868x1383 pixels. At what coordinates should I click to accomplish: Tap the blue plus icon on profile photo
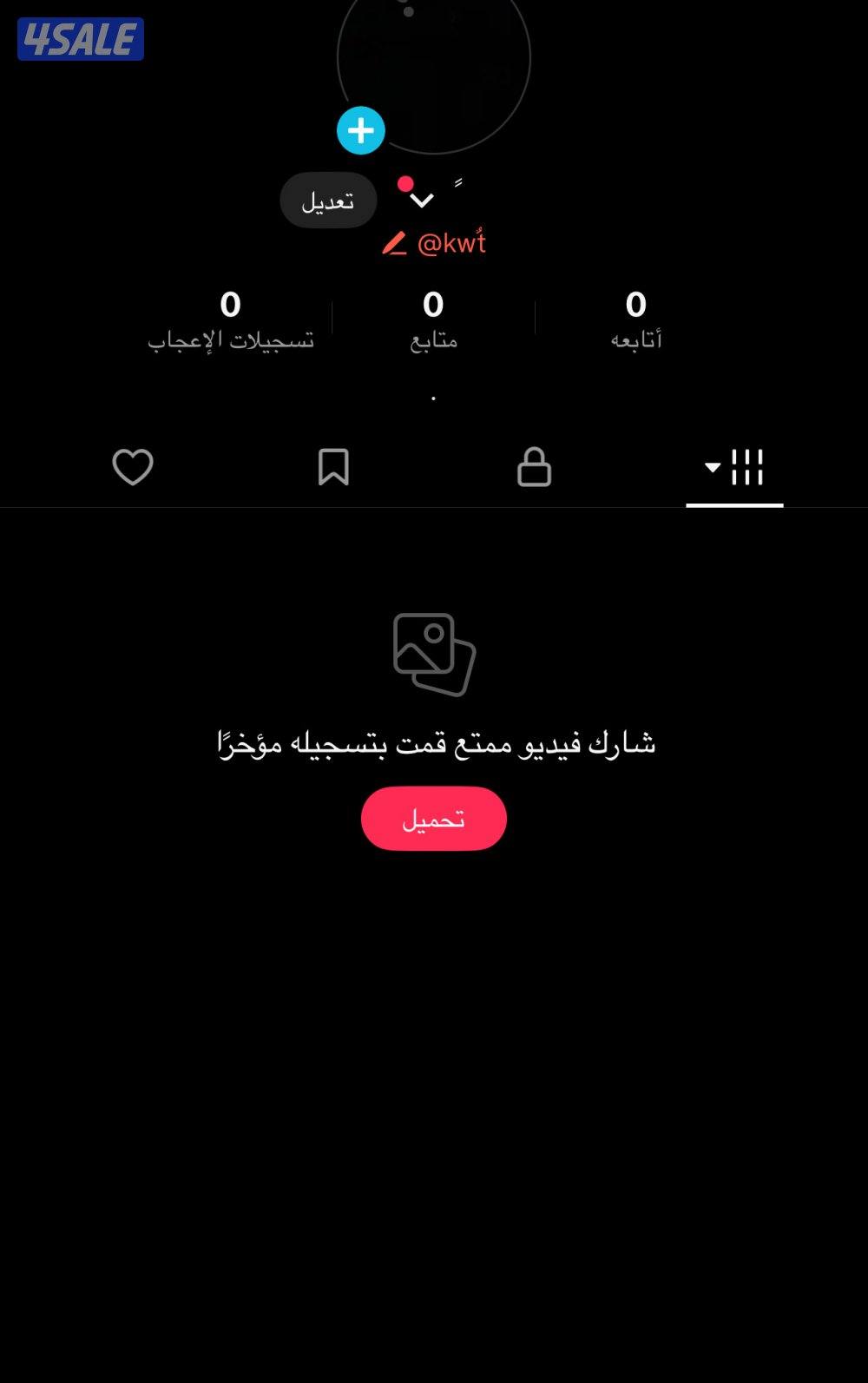pos(360,129)
